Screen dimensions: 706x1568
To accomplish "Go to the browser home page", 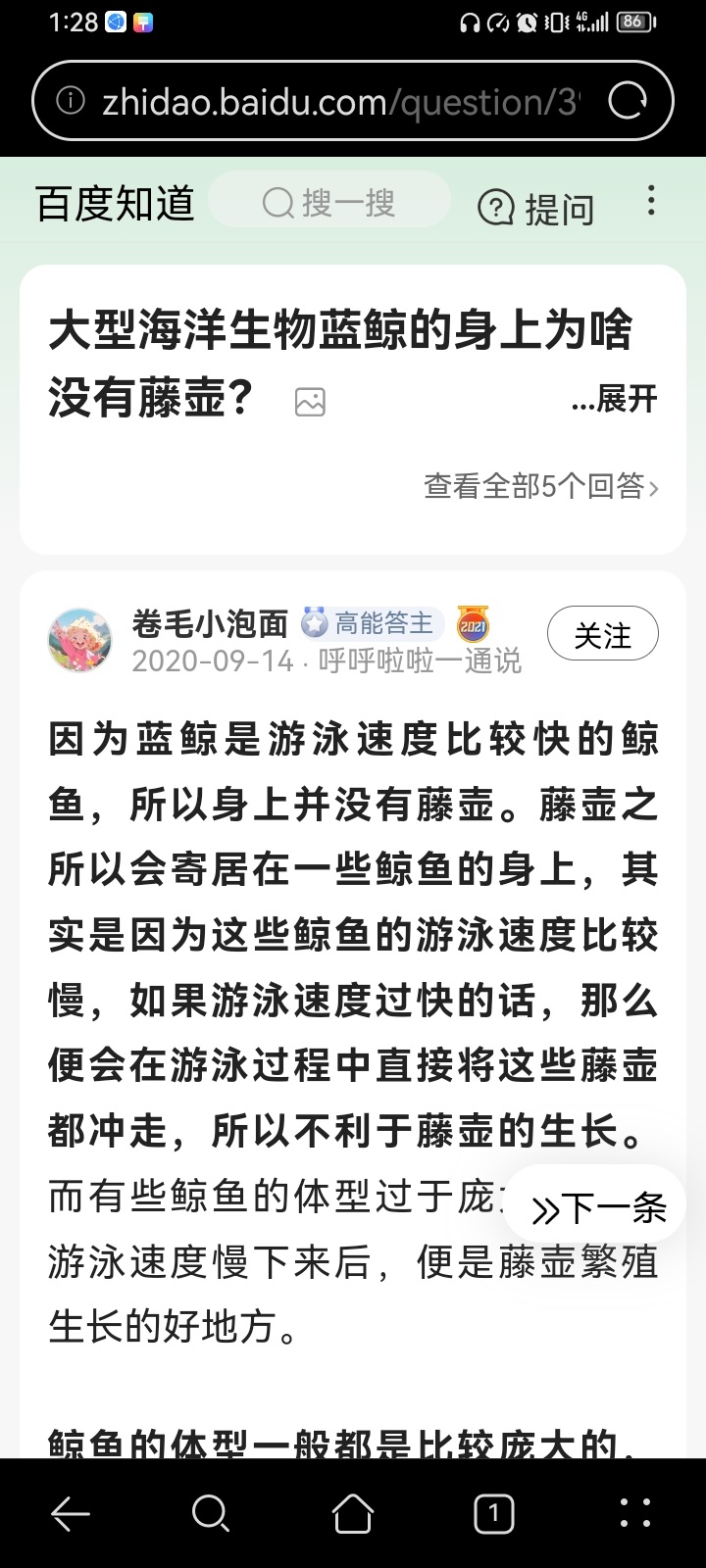I will (353, 1513).
